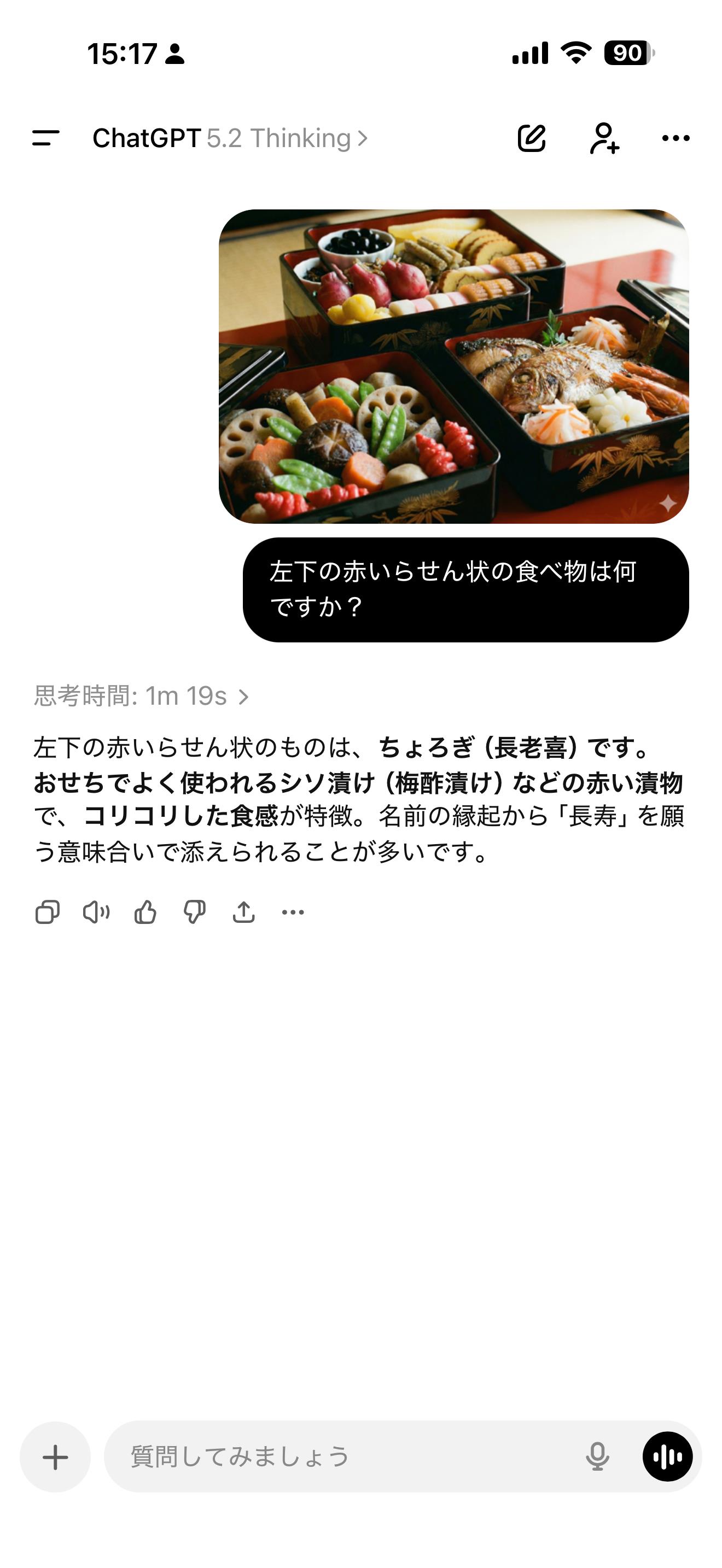The height and width of the screenshot is (1568, 722).
Task: Start a new chat with the compose icon
Action: (532, 139)
